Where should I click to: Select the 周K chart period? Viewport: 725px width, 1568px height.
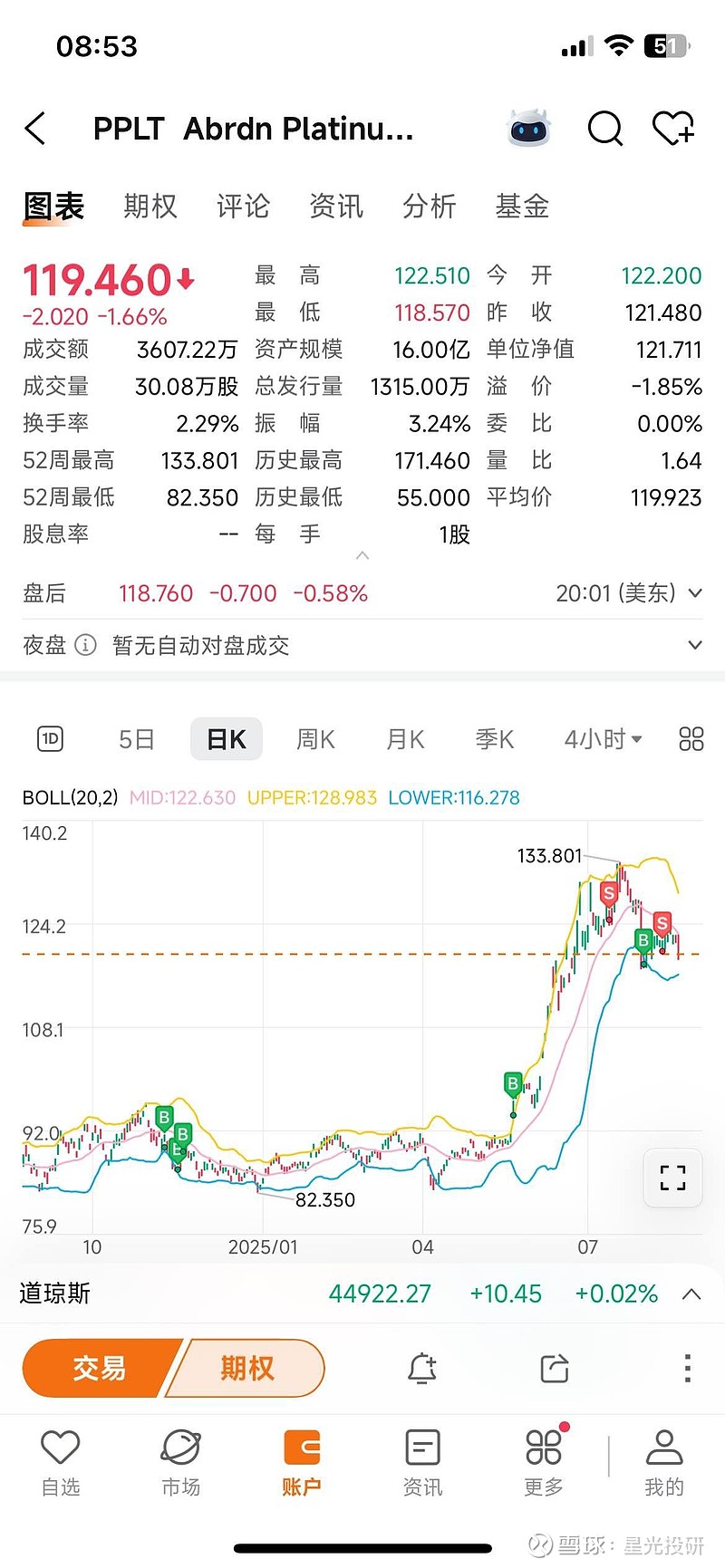[315, 739]
